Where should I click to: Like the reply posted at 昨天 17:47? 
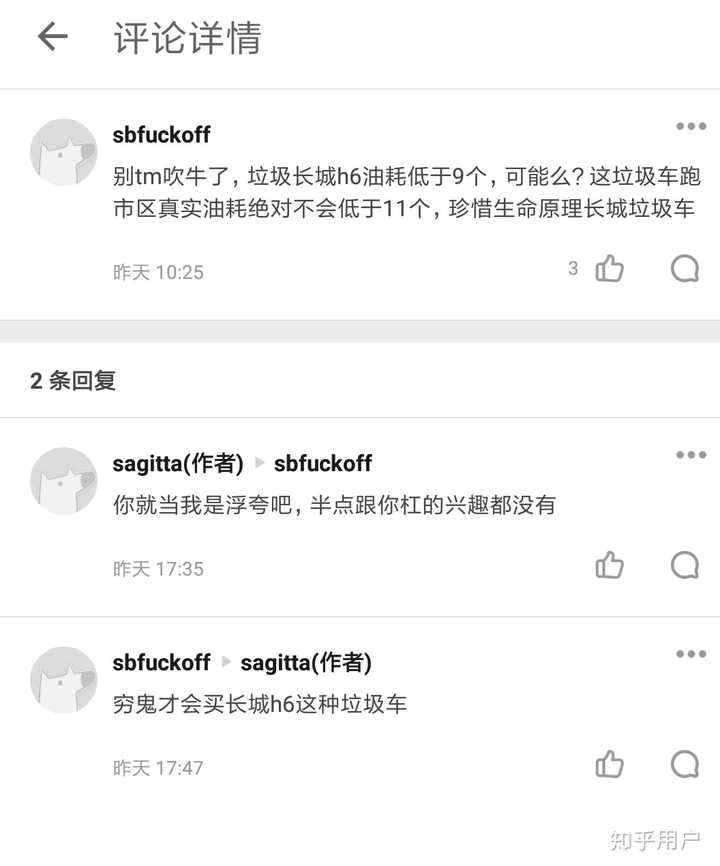tap(609, 765)
